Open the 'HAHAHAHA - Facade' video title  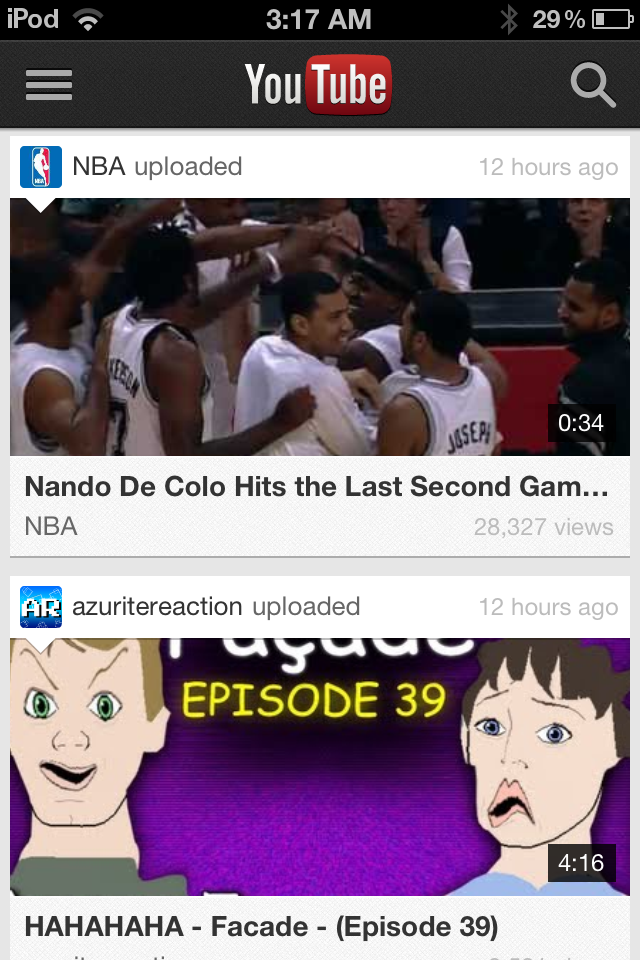pyautogui.click(x=261, y=926)
